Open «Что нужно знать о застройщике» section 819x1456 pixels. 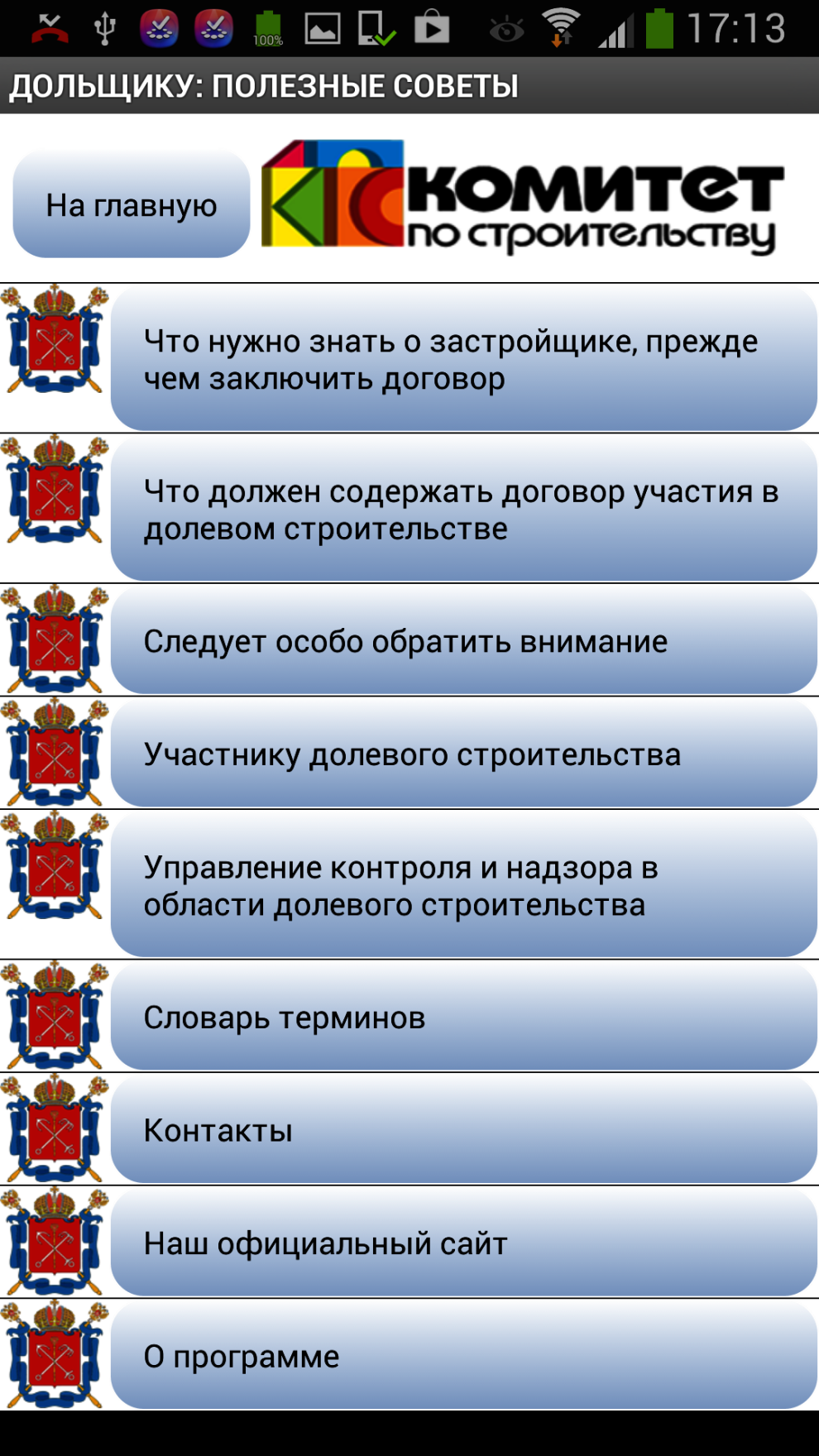click(464, 359)
